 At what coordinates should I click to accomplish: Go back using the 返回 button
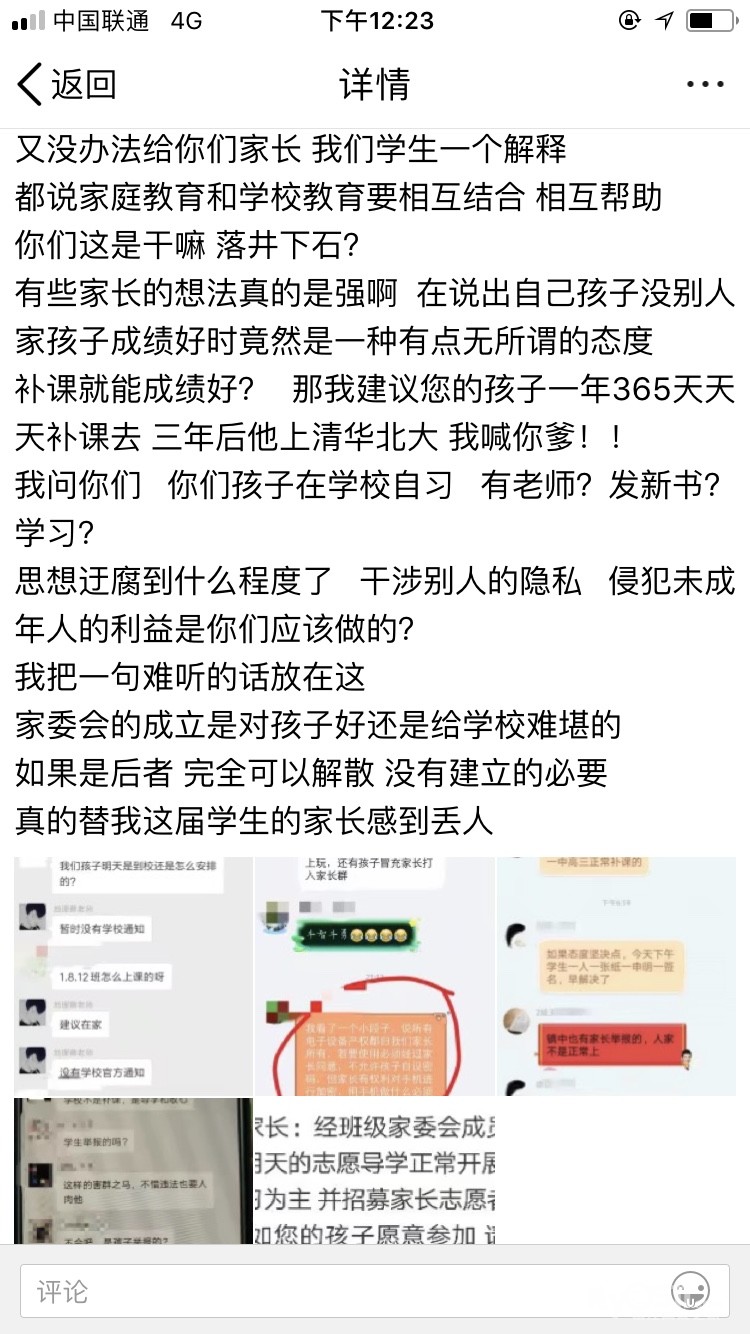pyautogui.click(x=67, y=85)
